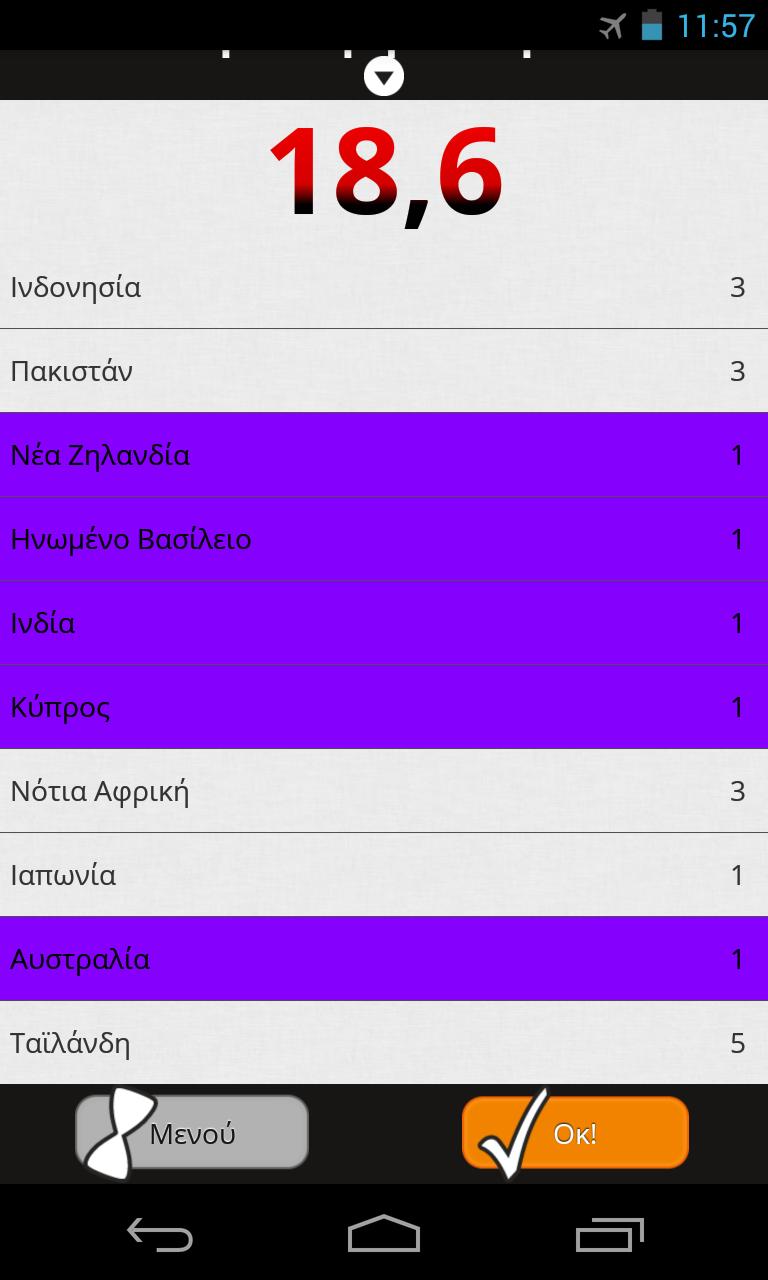Deselect the Νέα Ζηλανδία row
Image resolution: width=768 pixels, height=1280 pixels.
[384, 455]
